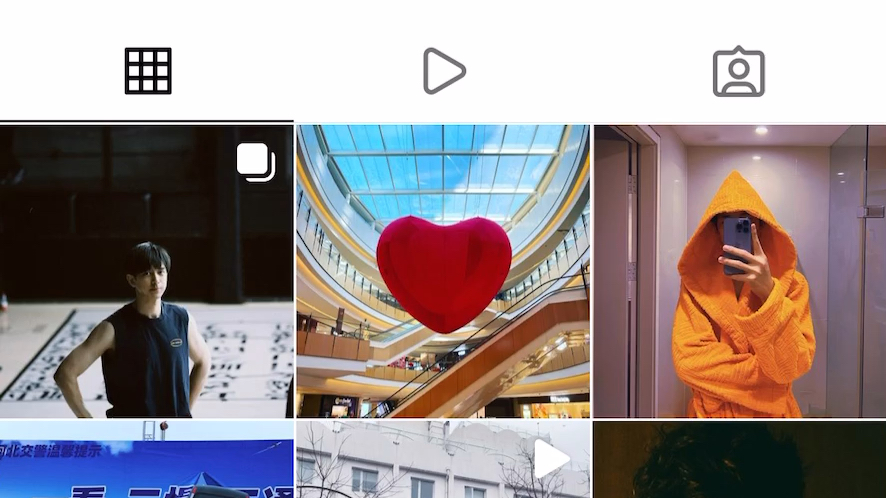
Task: Open the blue sign with Chinese text post
Action: (x=147, y=461)
